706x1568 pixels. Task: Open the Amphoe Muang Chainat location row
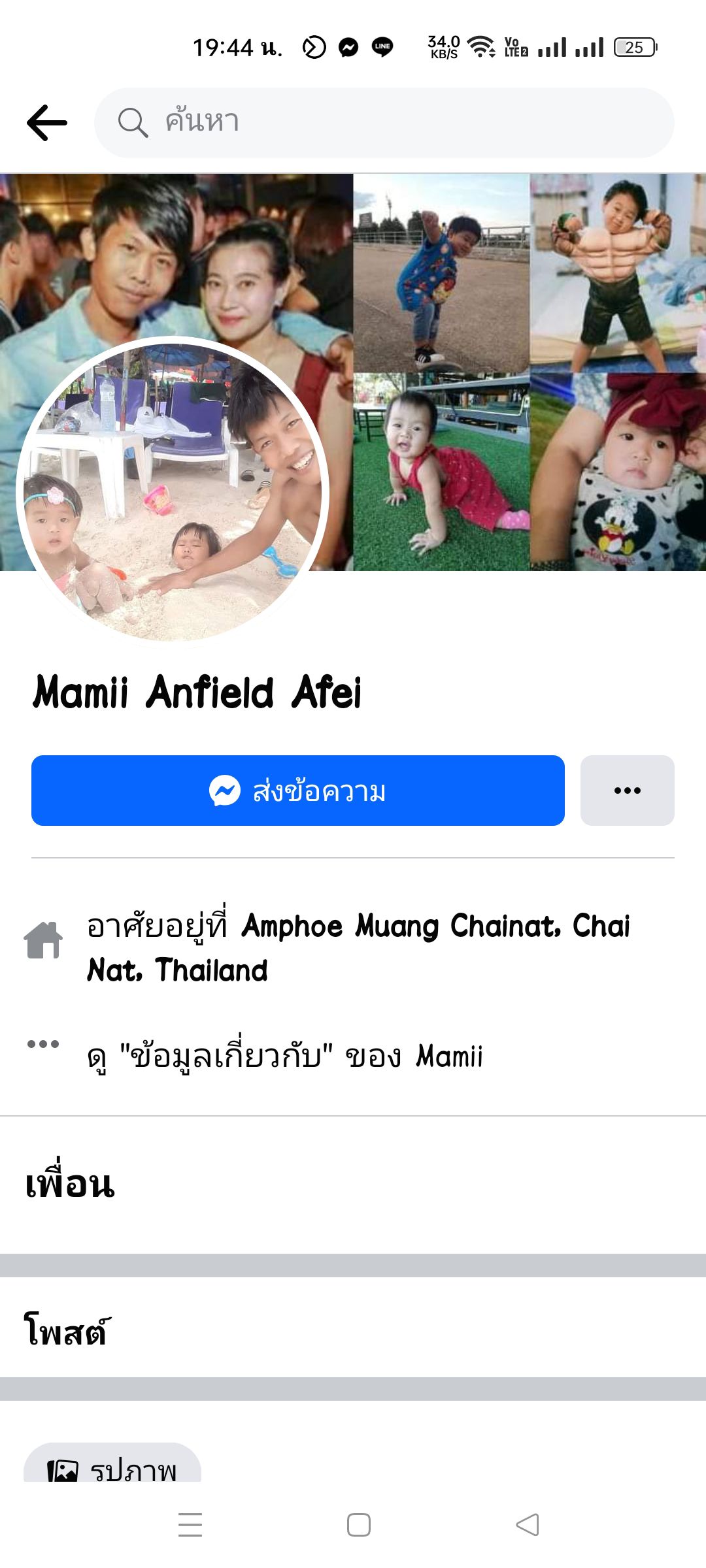point(358,947)
